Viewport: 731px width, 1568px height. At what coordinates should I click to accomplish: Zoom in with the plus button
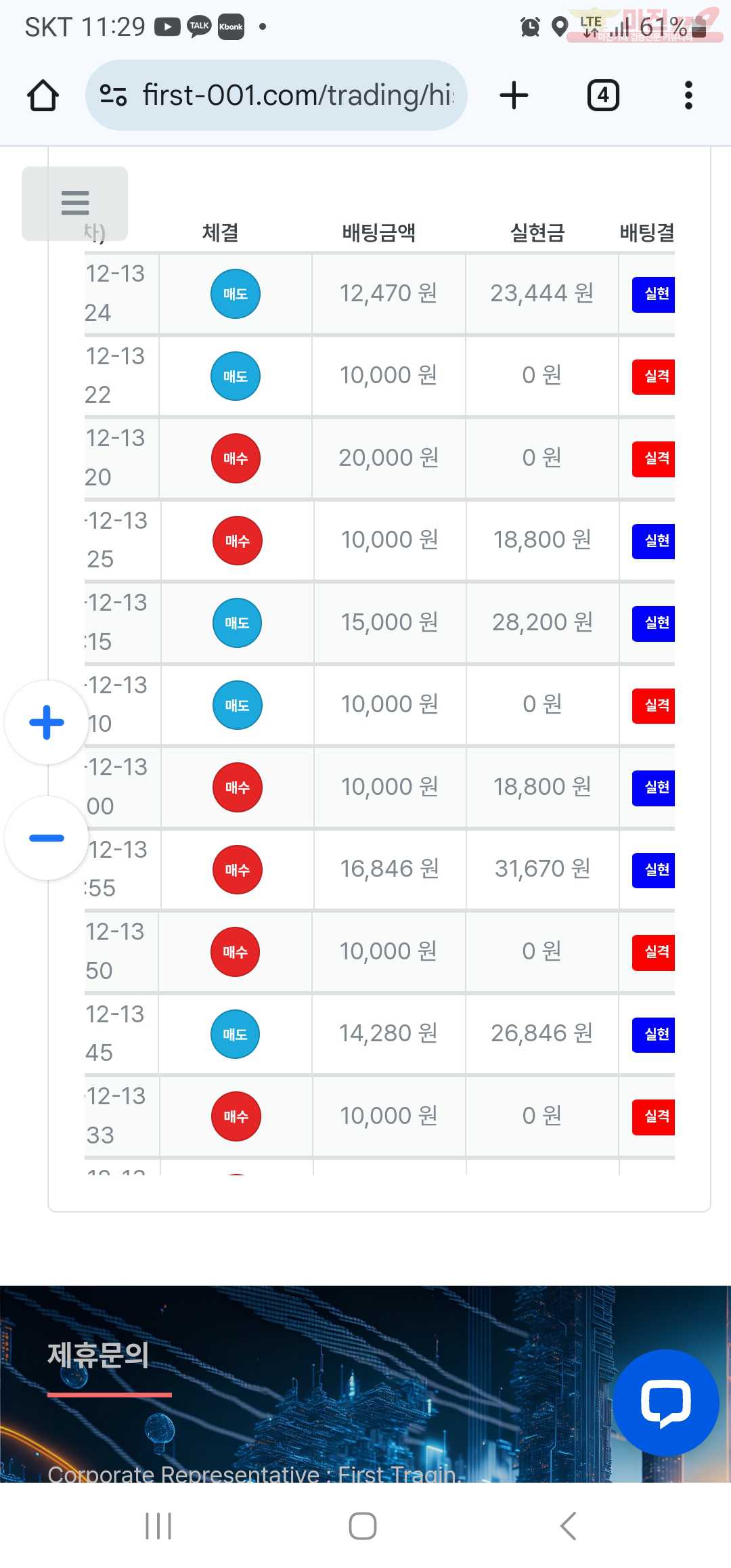pyautogui.click(x=47, y=722)
